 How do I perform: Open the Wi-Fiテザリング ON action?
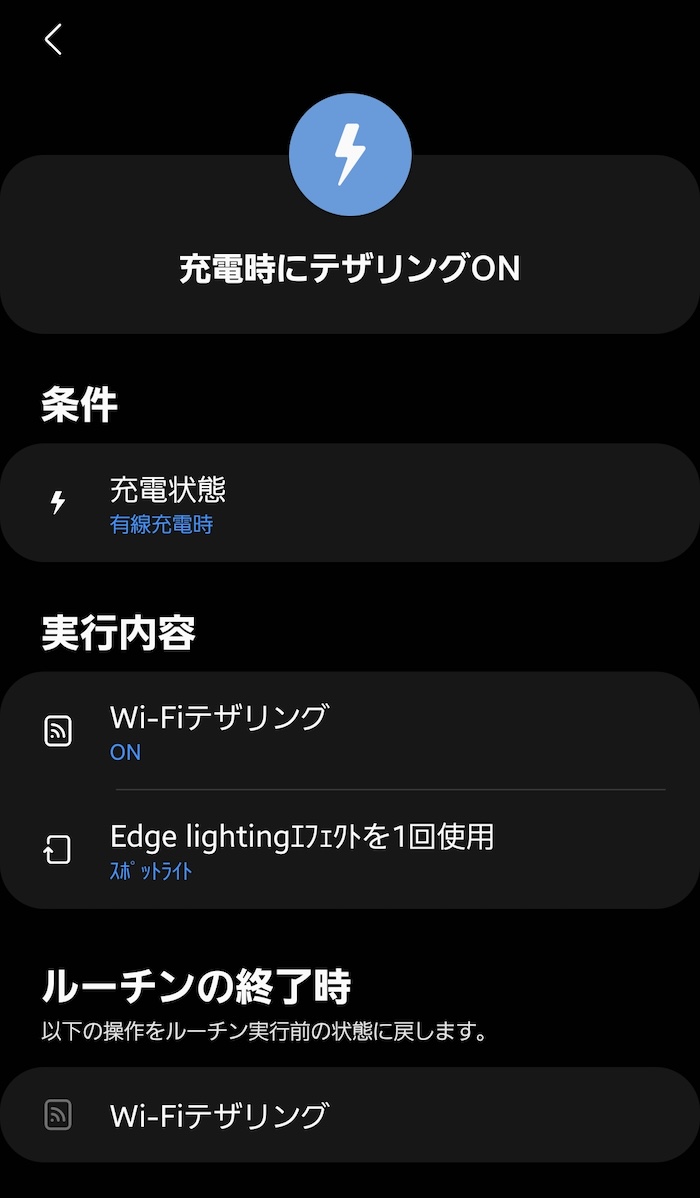pyautogui.click(x=350, y=730)
